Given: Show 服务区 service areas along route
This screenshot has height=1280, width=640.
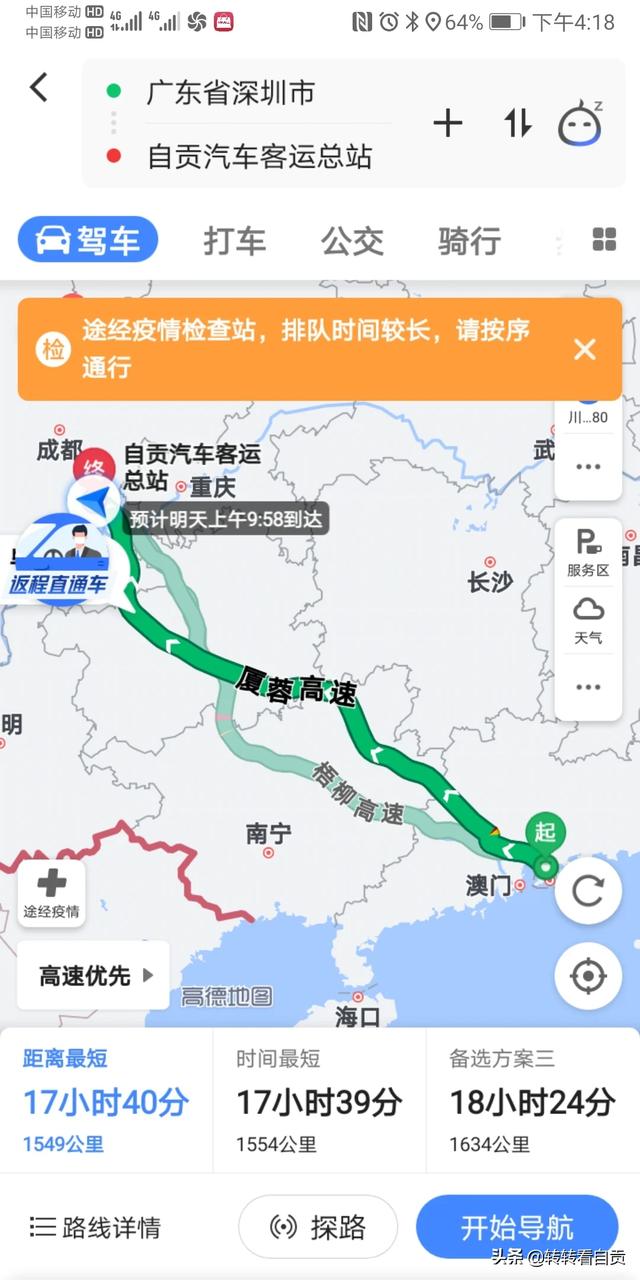Looking at the screenshot, I should pos(588,553).
